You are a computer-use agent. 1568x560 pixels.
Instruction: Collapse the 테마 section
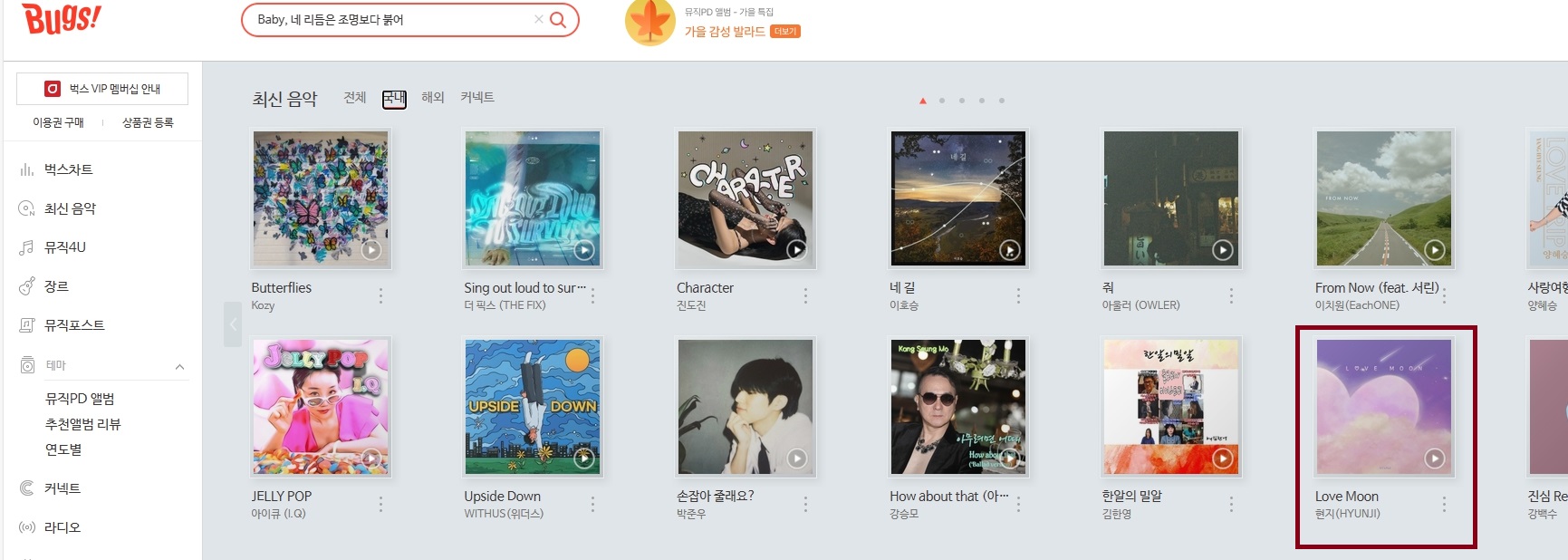point(179,366)
